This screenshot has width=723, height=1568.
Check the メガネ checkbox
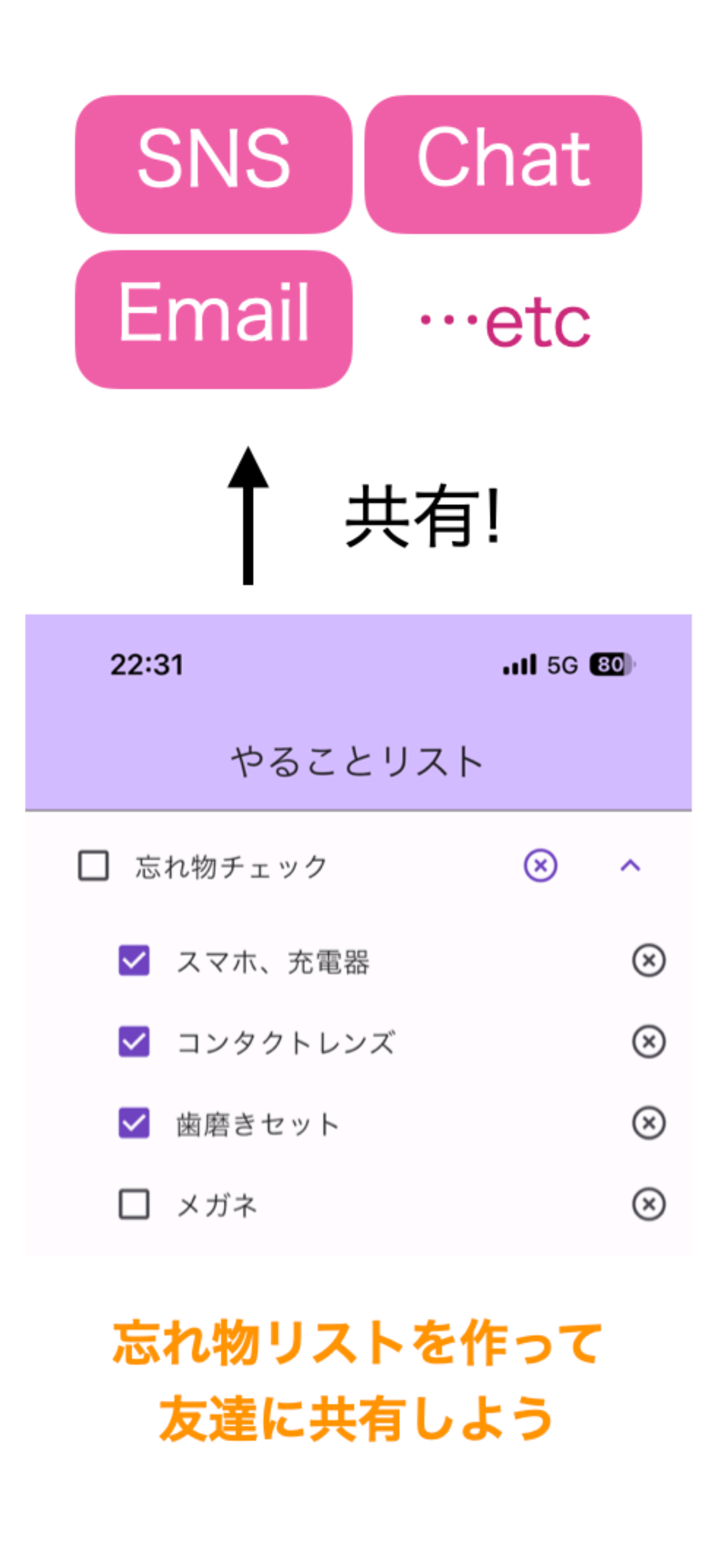[133, 1203]
